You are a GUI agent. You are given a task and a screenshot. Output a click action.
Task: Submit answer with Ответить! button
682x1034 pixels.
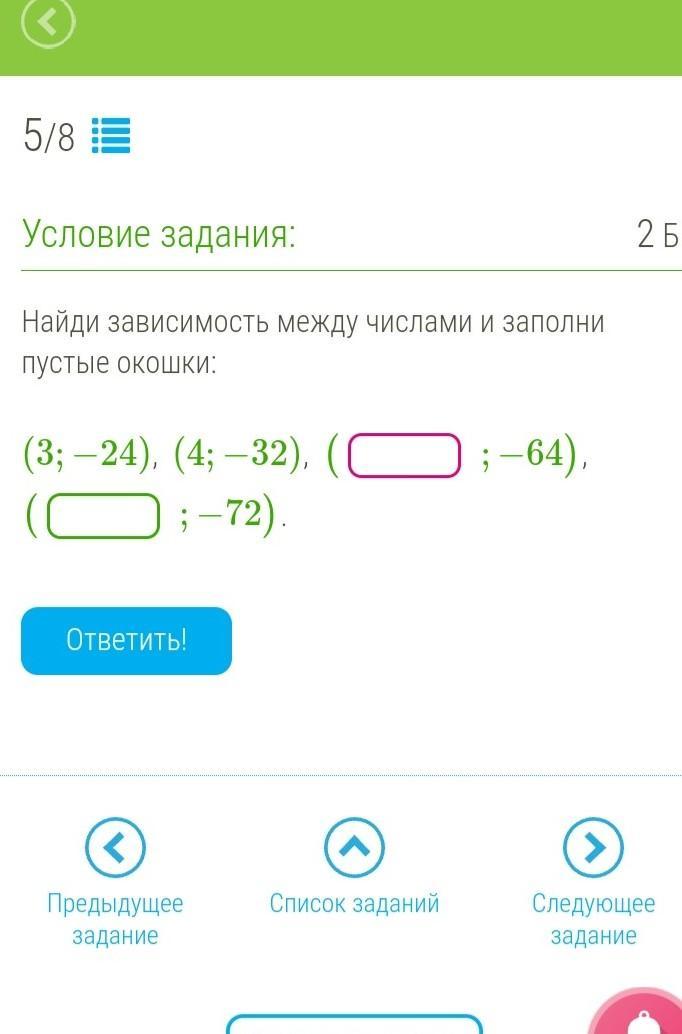[x=126, y=641]
